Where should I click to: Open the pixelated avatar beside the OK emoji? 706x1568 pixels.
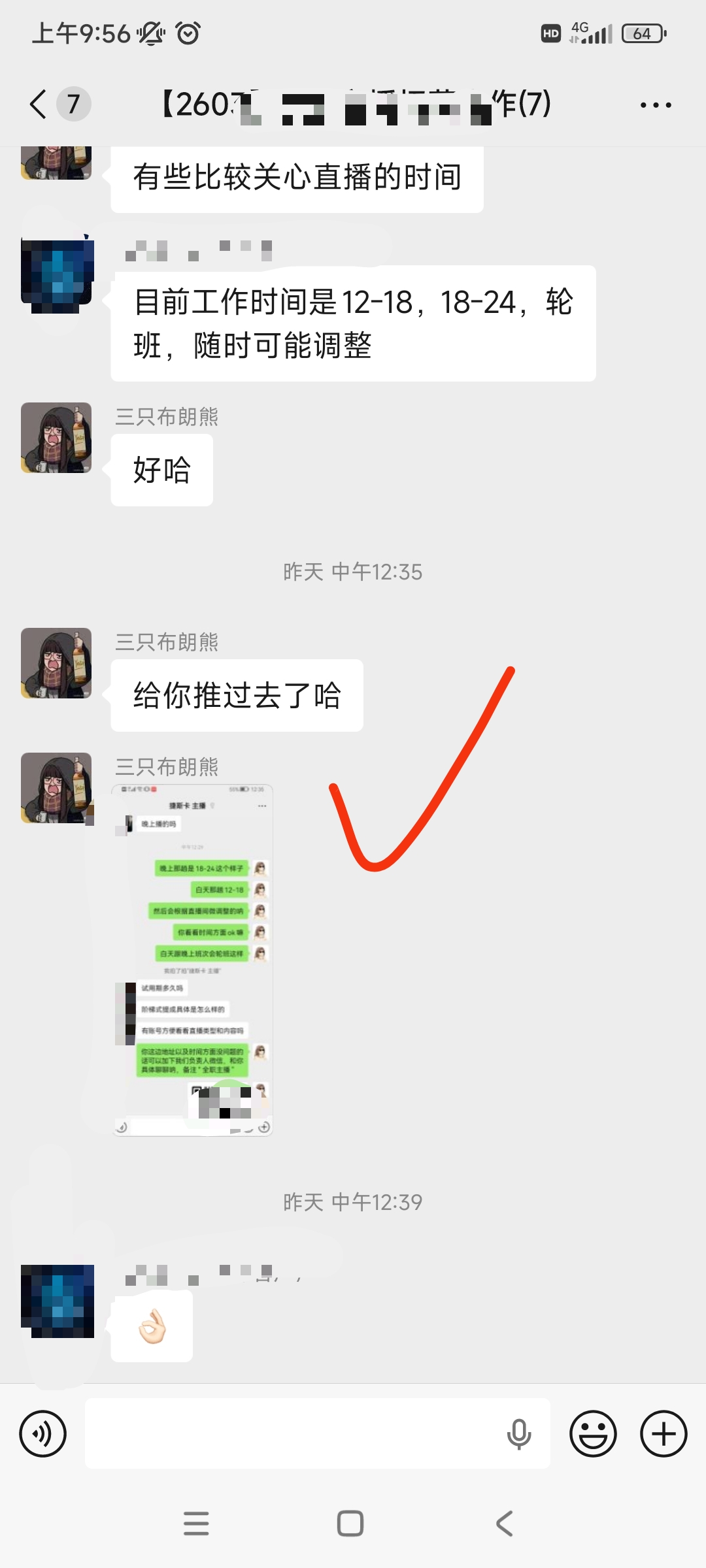click(58, 1301)
